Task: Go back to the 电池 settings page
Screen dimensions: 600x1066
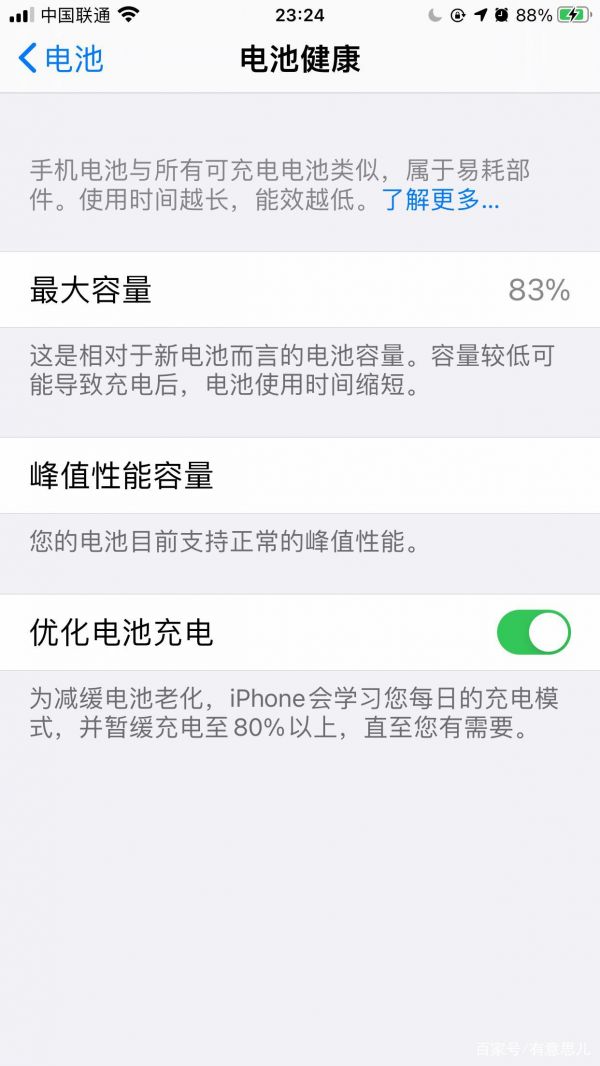Action: pos(60,59)
